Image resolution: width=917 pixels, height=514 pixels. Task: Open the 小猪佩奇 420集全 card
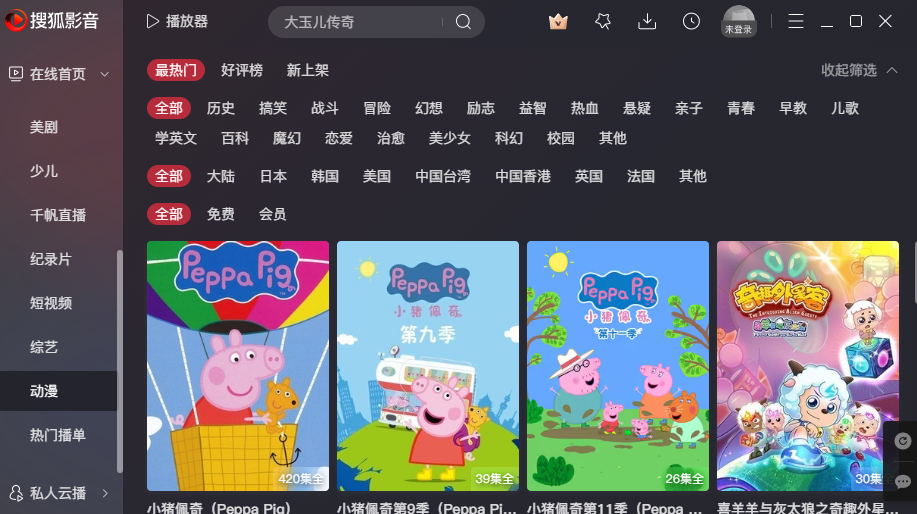pyautogui.click(x=238, y=366)
